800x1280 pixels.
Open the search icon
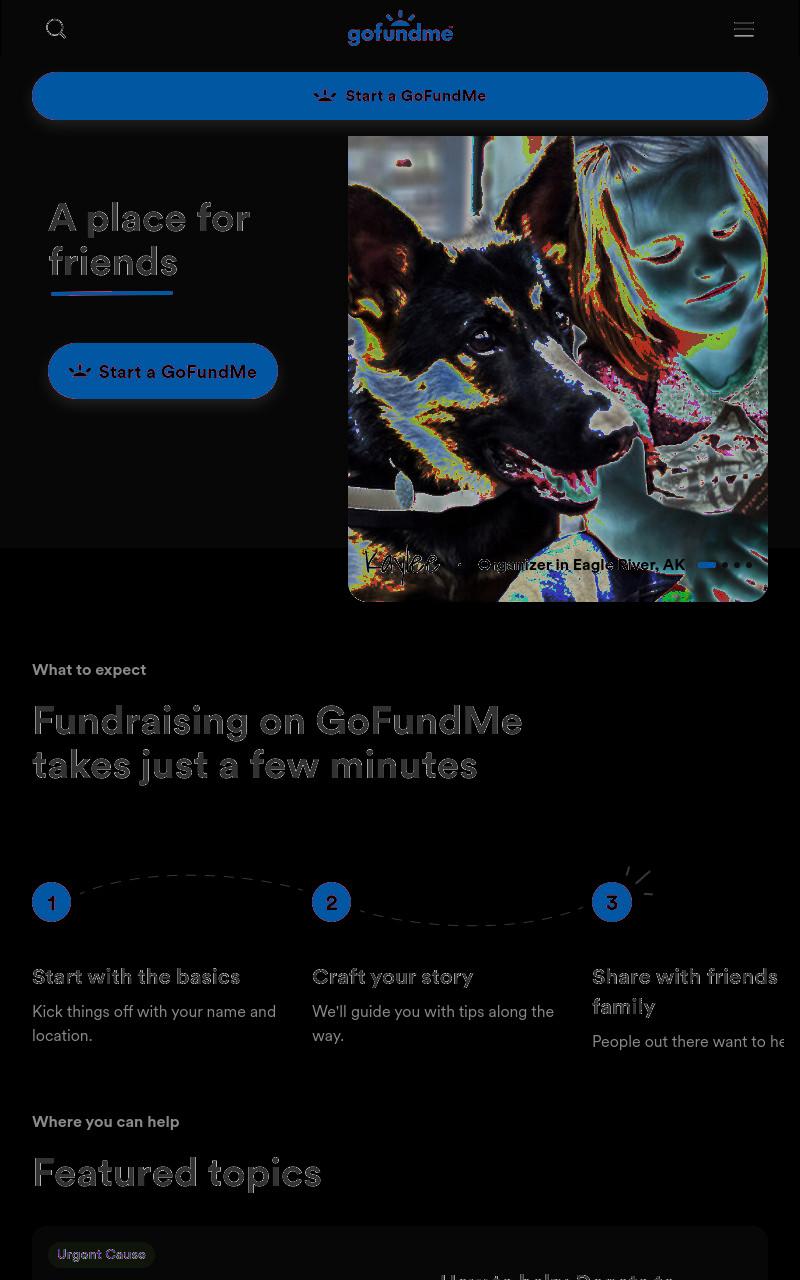coord(56,29)
